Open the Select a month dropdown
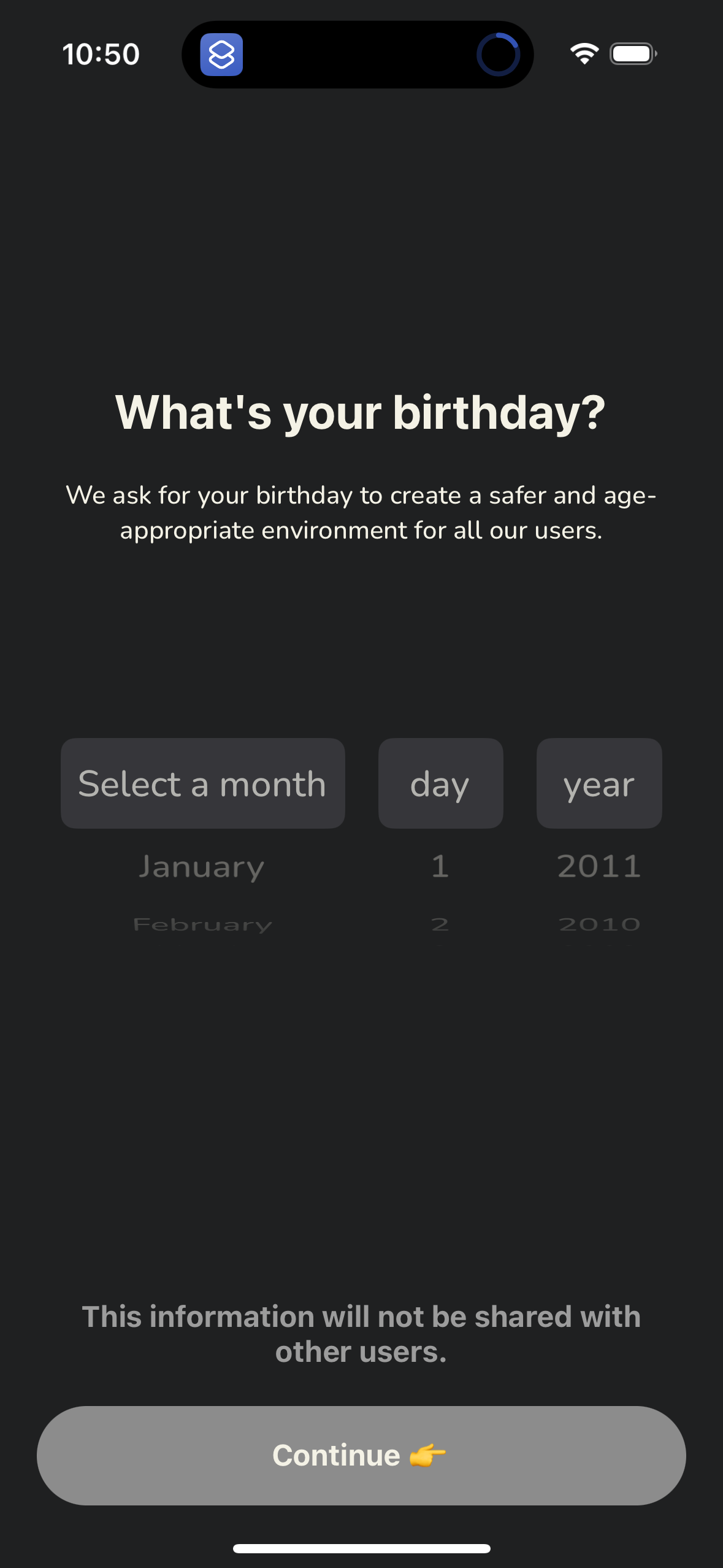The image size is (723, 1568). point(202,783)
